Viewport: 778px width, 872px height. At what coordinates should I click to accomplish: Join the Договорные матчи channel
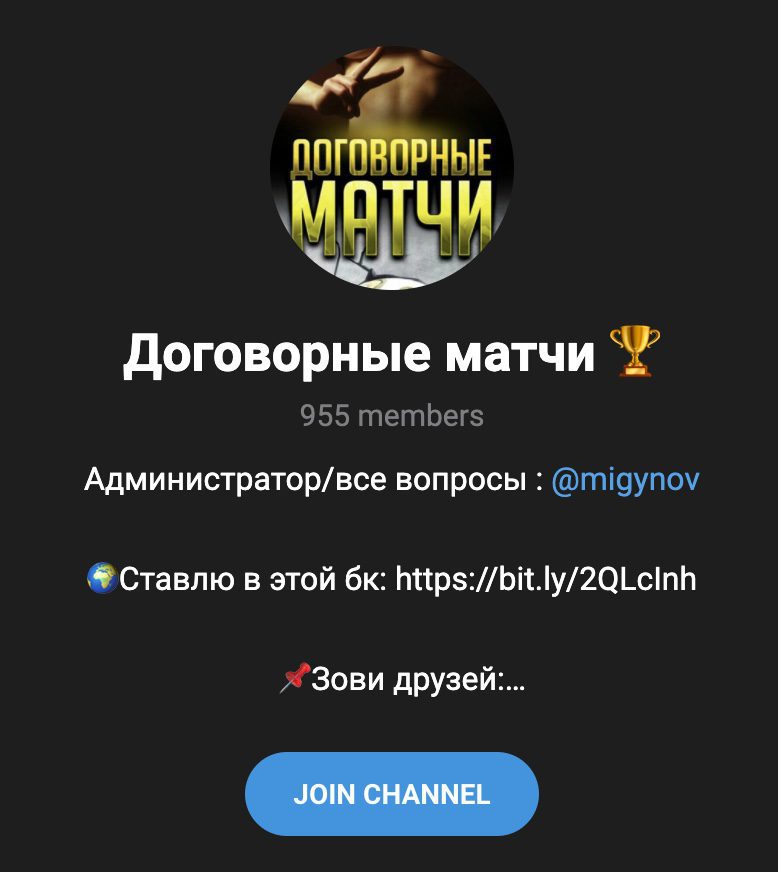pos(391,794)
